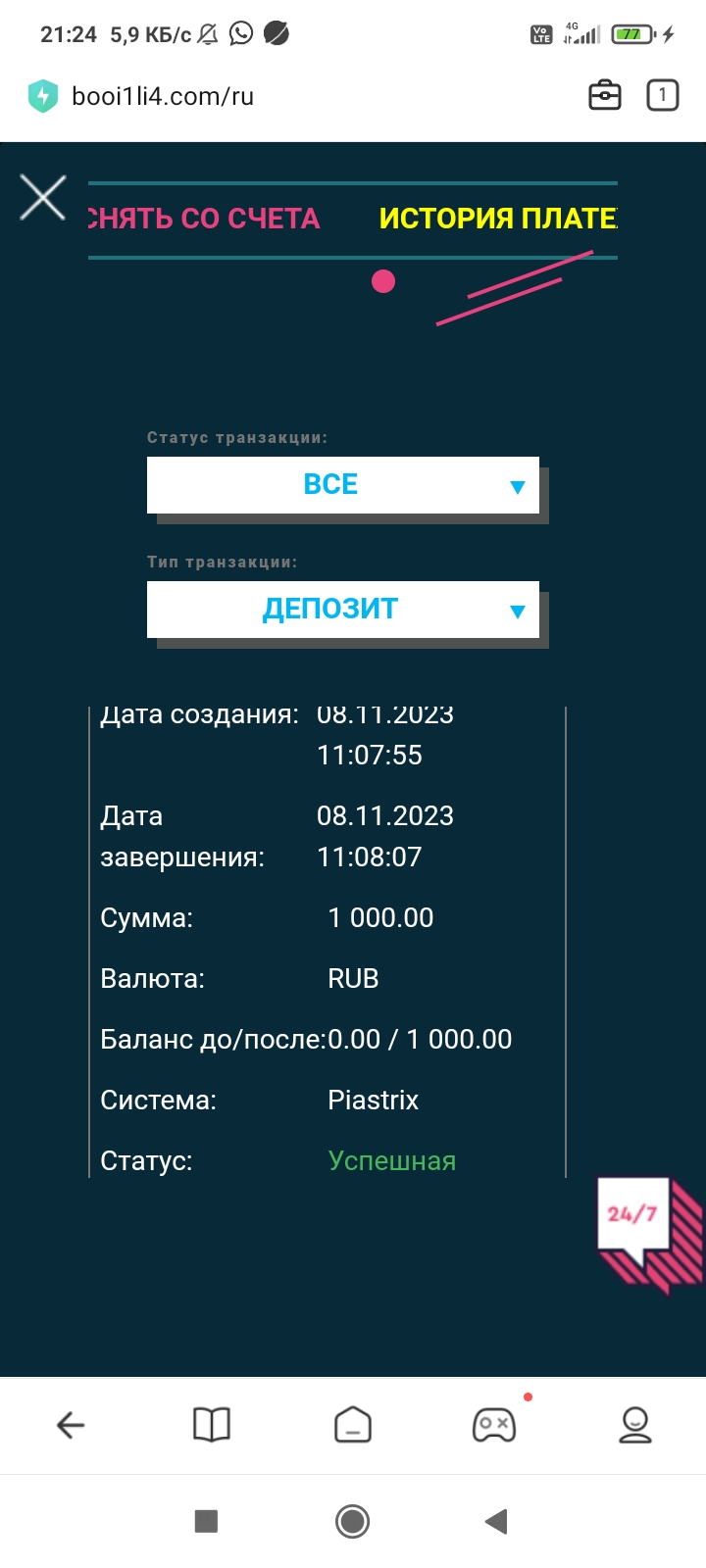Screen dimensions: 706x1568
Task: Close the payments panel with the X
Action: tap(43, 198)
